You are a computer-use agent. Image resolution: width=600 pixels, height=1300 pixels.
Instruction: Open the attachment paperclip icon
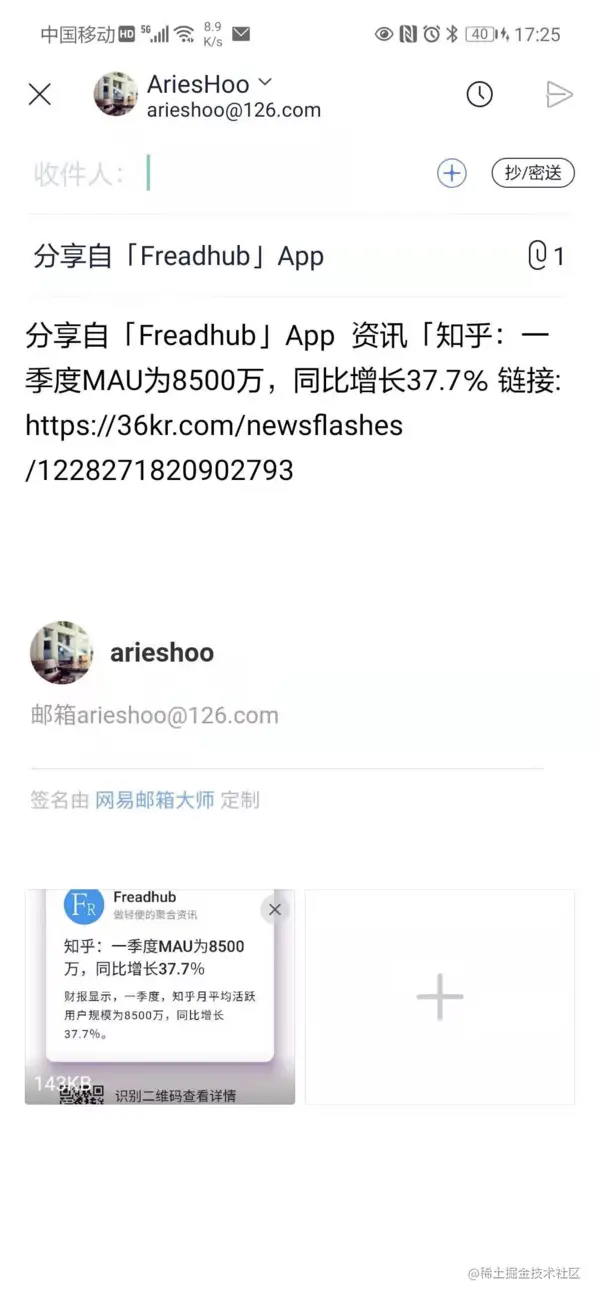tap(538, 256)
